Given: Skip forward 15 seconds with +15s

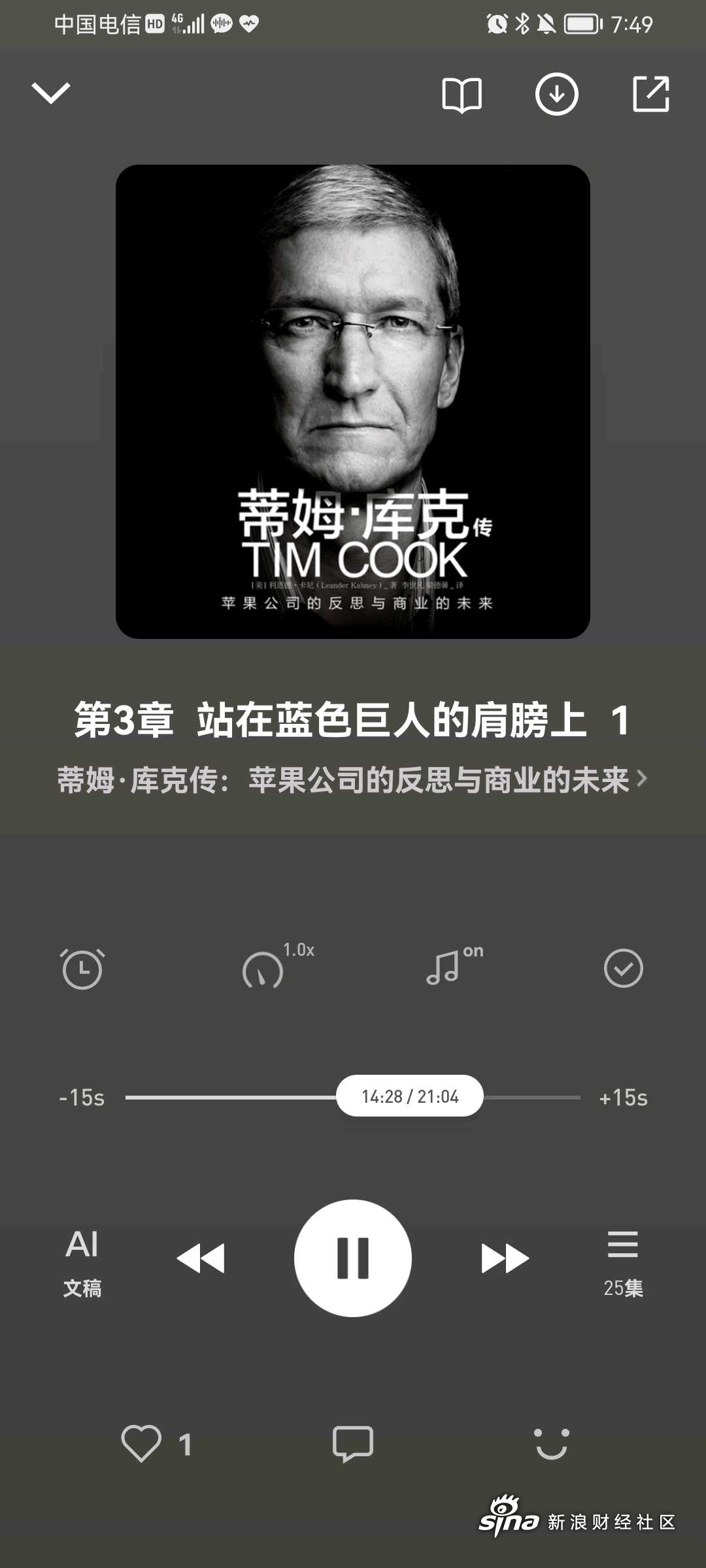Looking at the screenshot, I should [x=624, y=1098].
